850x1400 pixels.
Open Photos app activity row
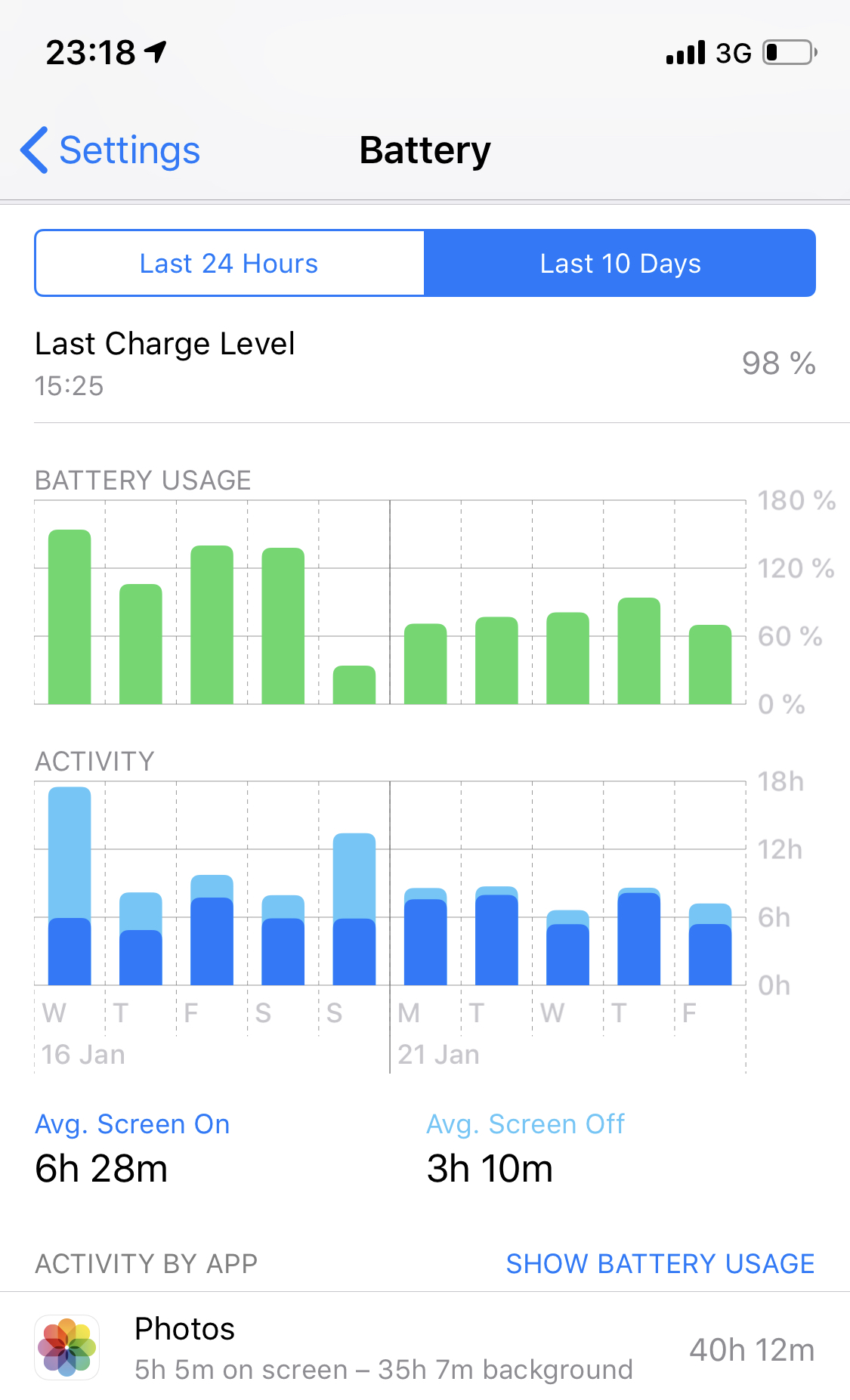(425, 1349)
